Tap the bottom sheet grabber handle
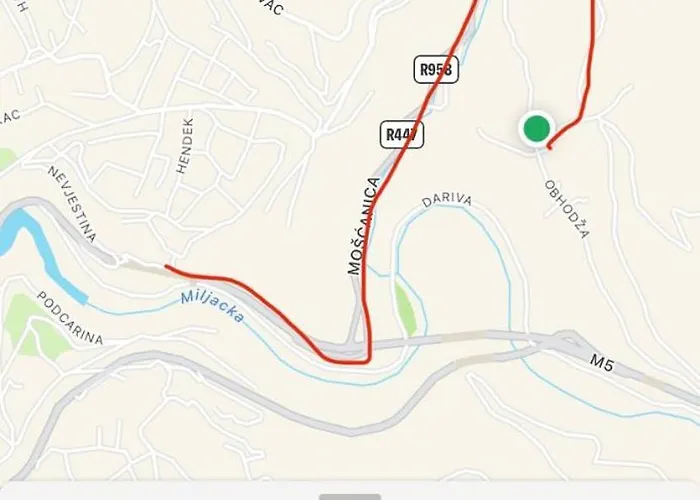The width and height of the screenshot is (700, 500). [350, 496]
